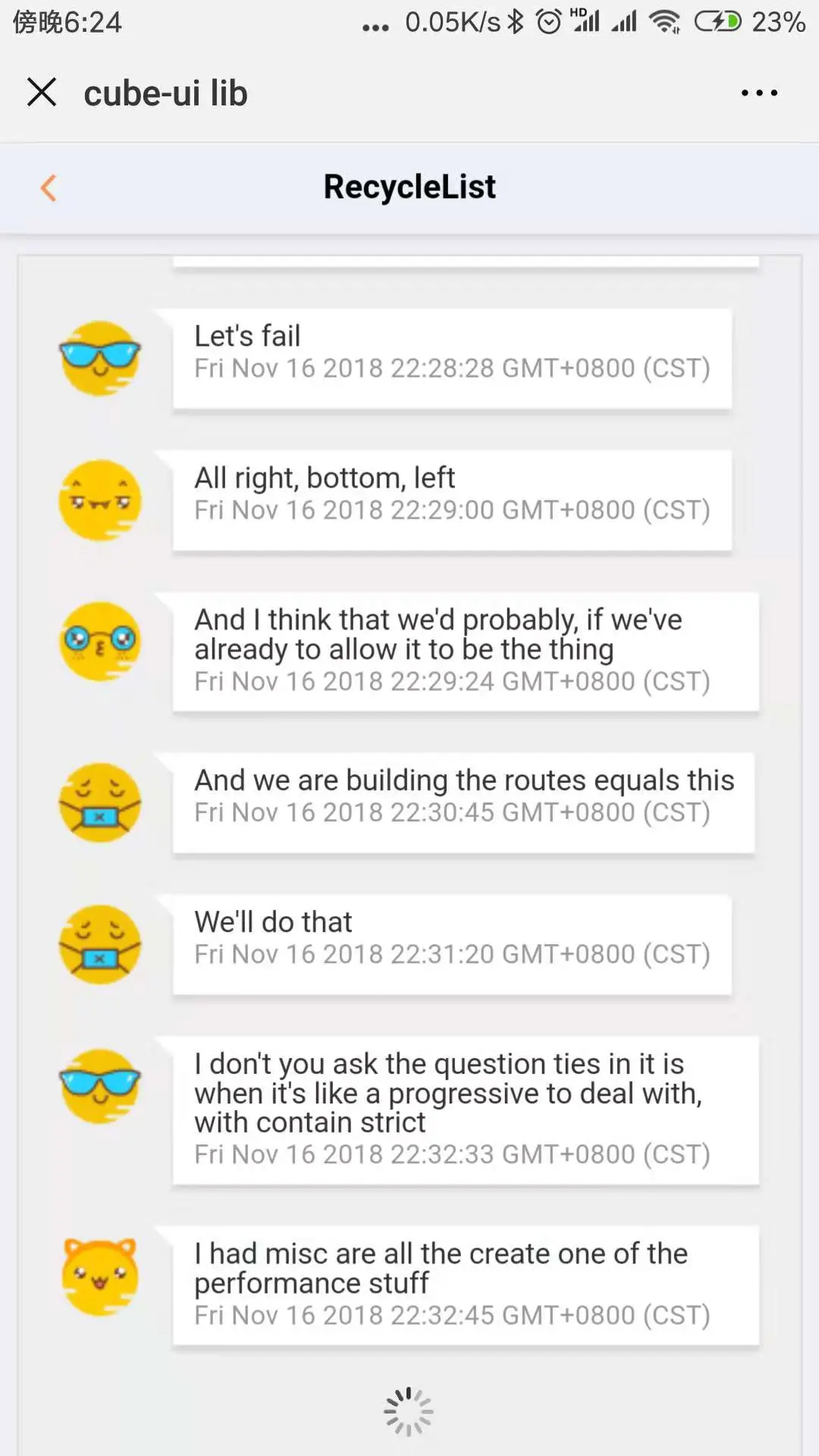The image size is (819, 1456).
Task: Close the cube-ui lib web page
Action: click(42, 93)
